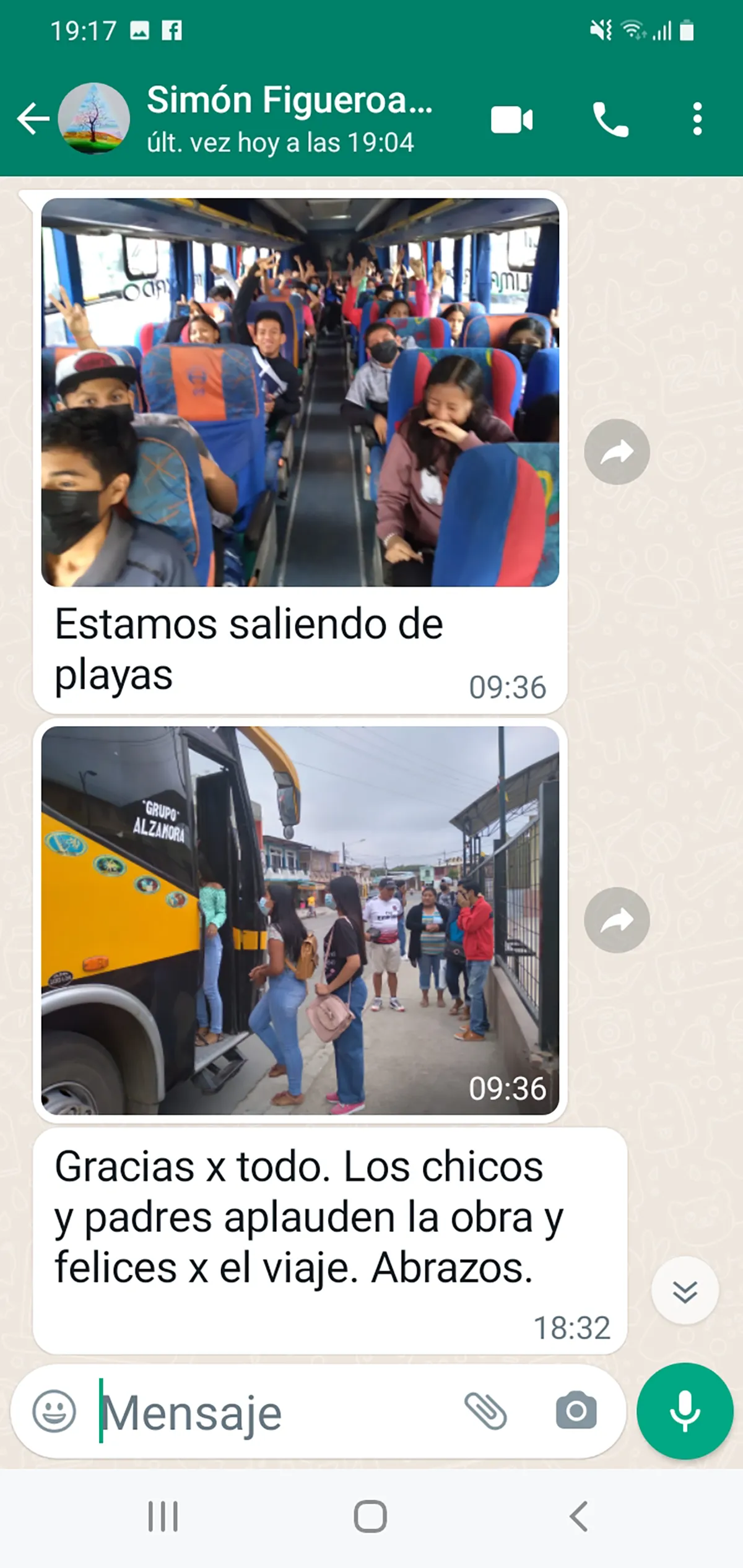
Task: Go to the home screen
Action: pos(370,1516)
